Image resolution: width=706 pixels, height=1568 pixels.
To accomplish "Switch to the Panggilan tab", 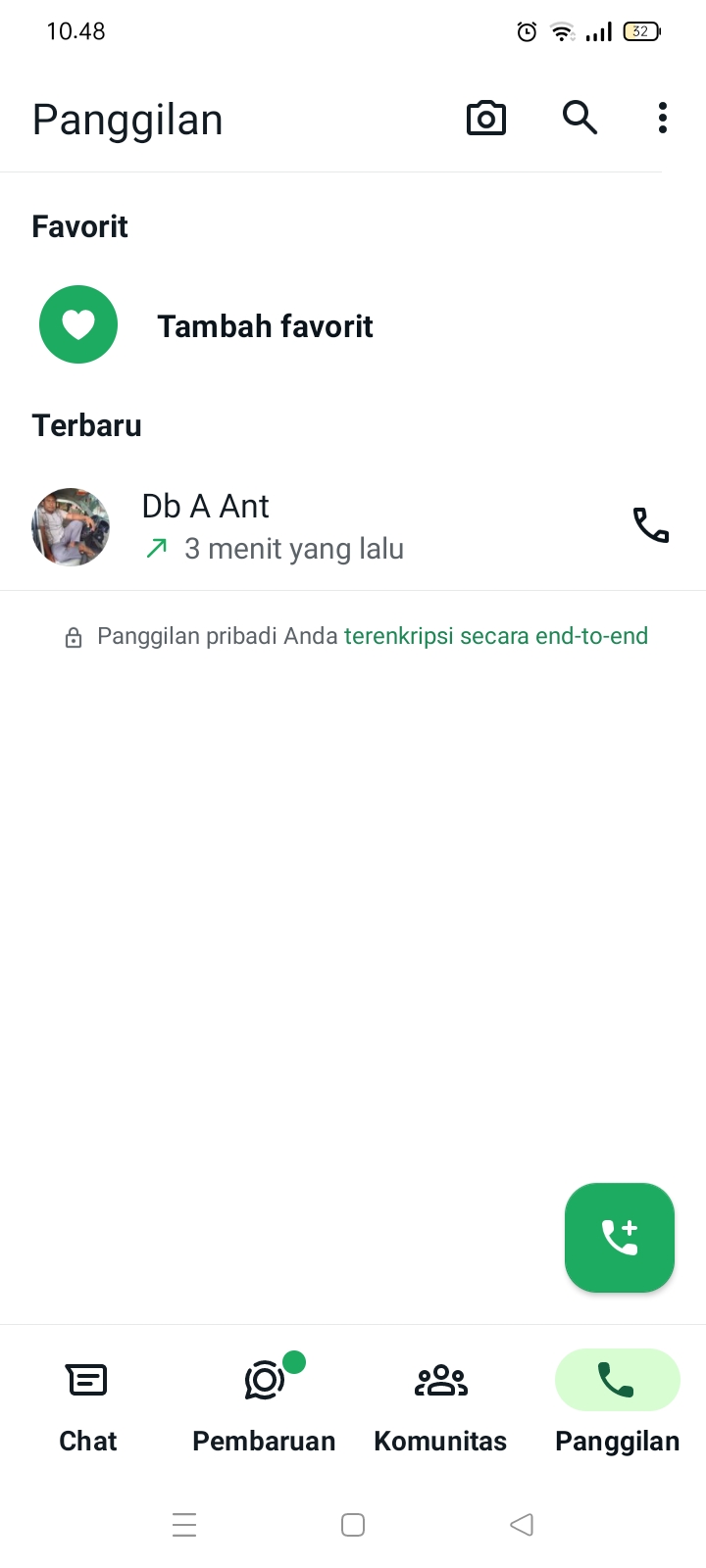I will (x=617, y=1401).
